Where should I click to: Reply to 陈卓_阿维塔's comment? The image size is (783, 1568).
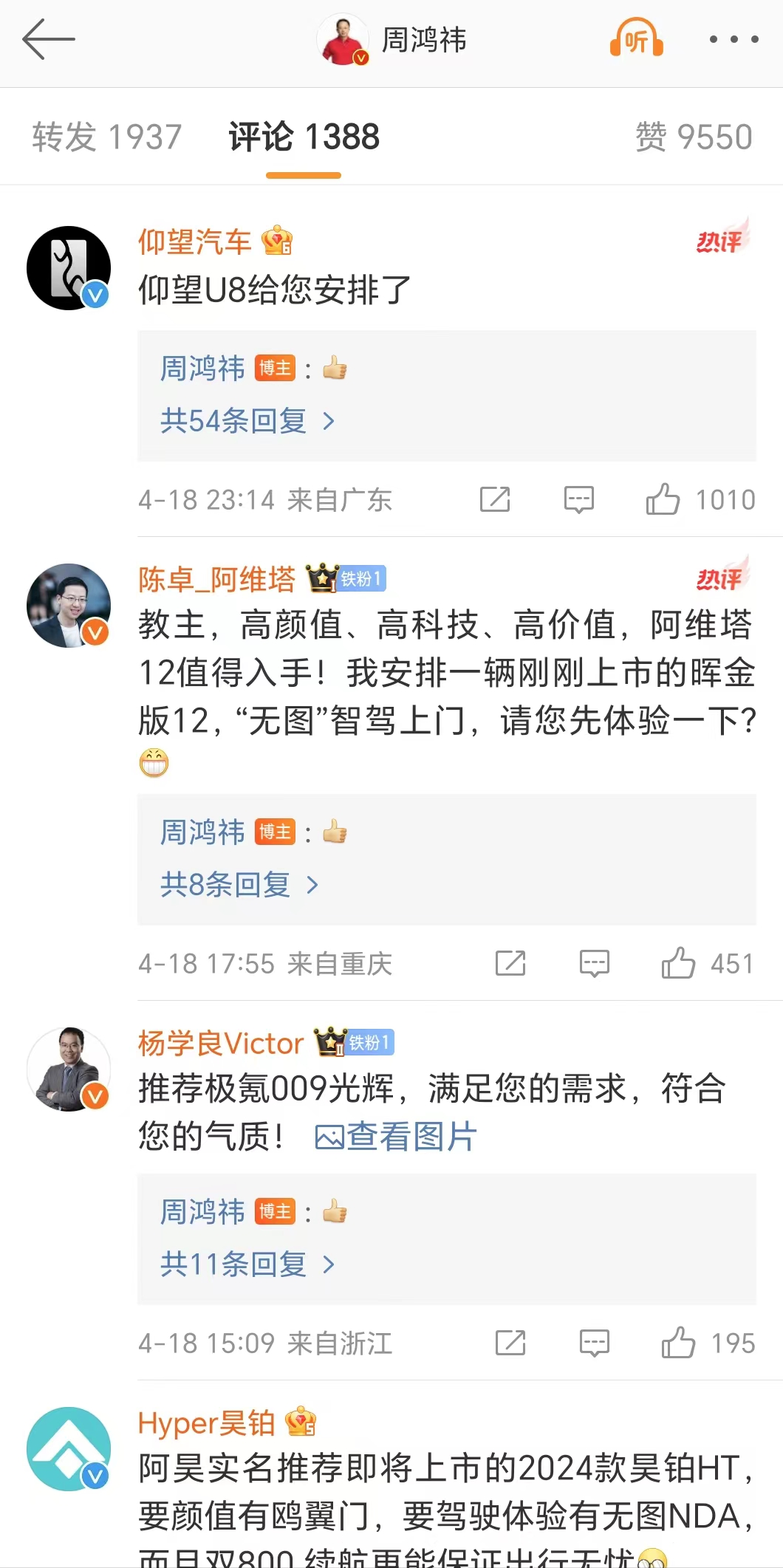click(594, 964)
